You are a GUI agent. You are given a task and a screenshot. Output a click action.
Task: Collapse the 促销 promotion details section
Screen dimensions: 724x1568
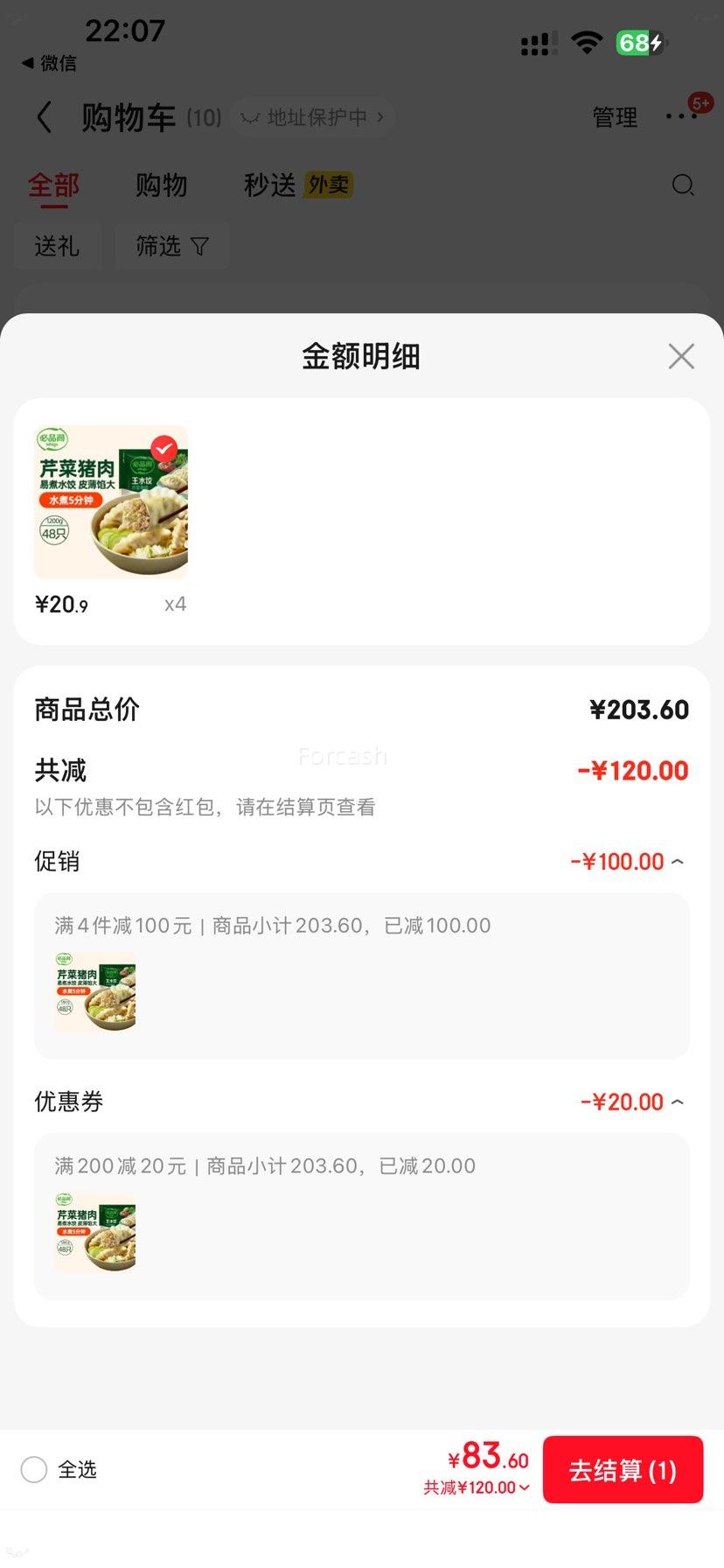point(678,861)
